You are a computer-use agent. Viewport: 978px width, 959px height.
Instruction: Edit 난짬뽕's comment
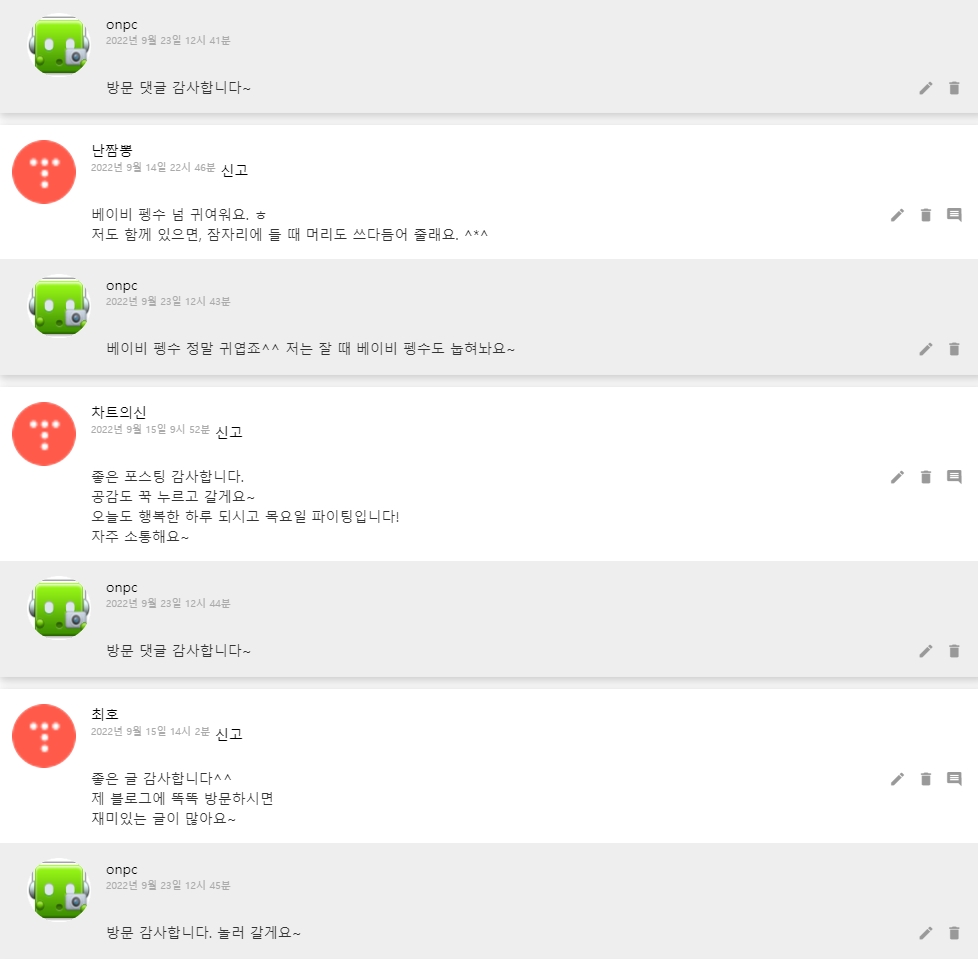point(898,215)
